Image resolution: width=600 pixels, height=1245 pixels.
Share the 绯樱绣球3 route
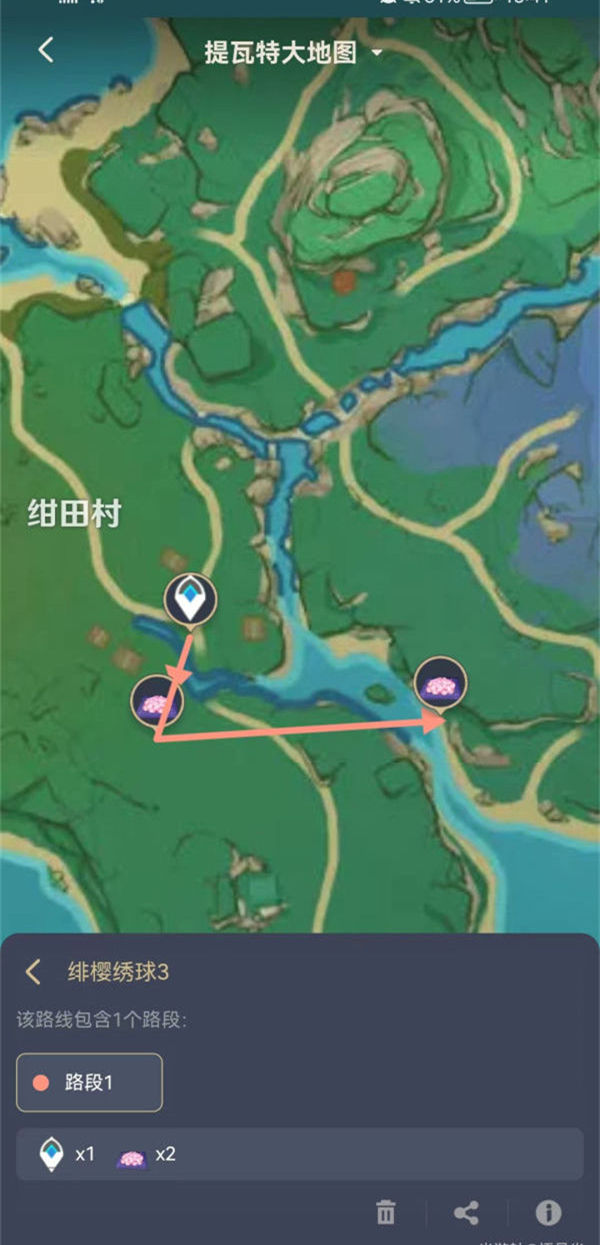pos(466,1213)
